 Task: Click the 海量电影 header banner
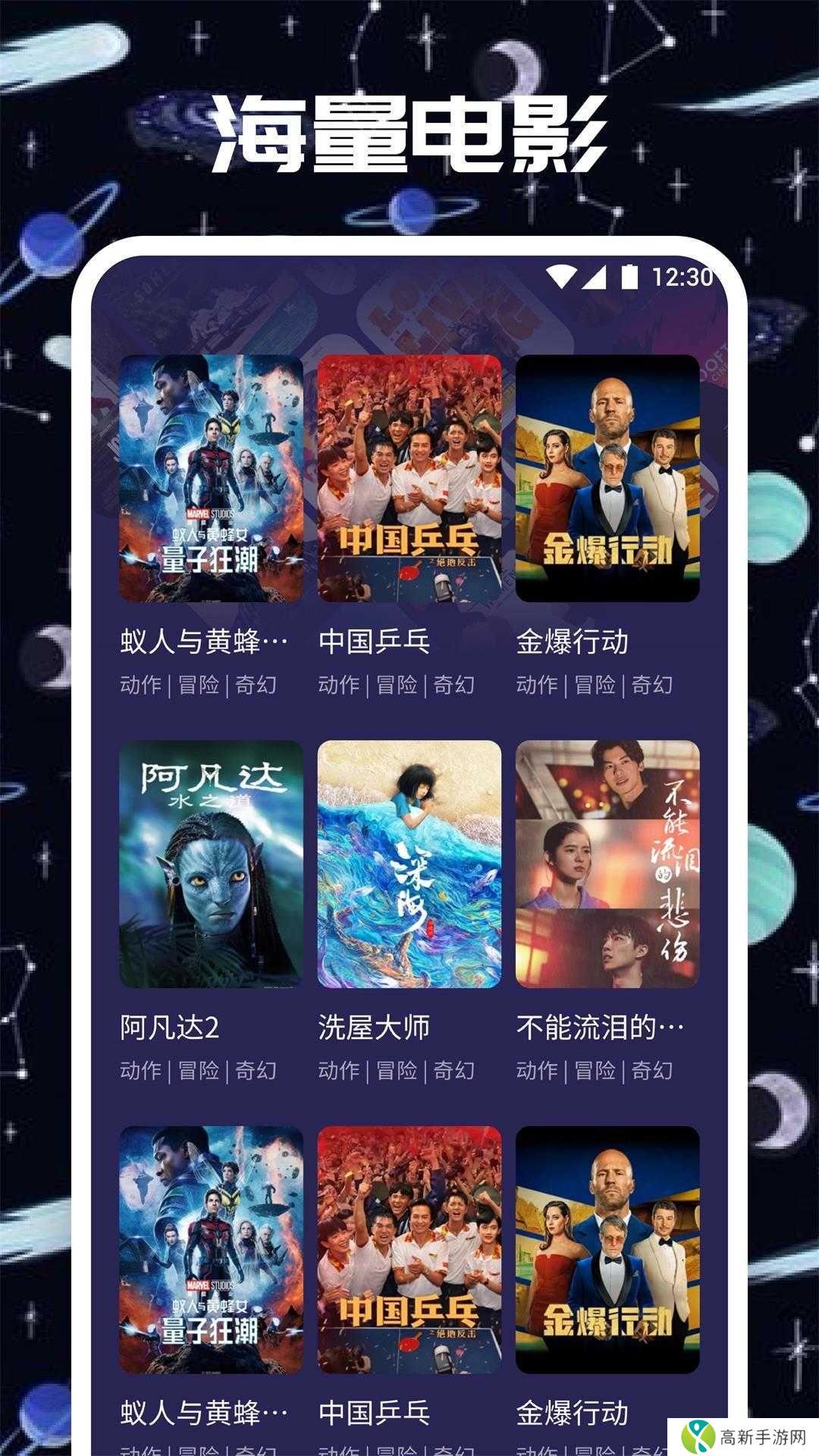409,133
